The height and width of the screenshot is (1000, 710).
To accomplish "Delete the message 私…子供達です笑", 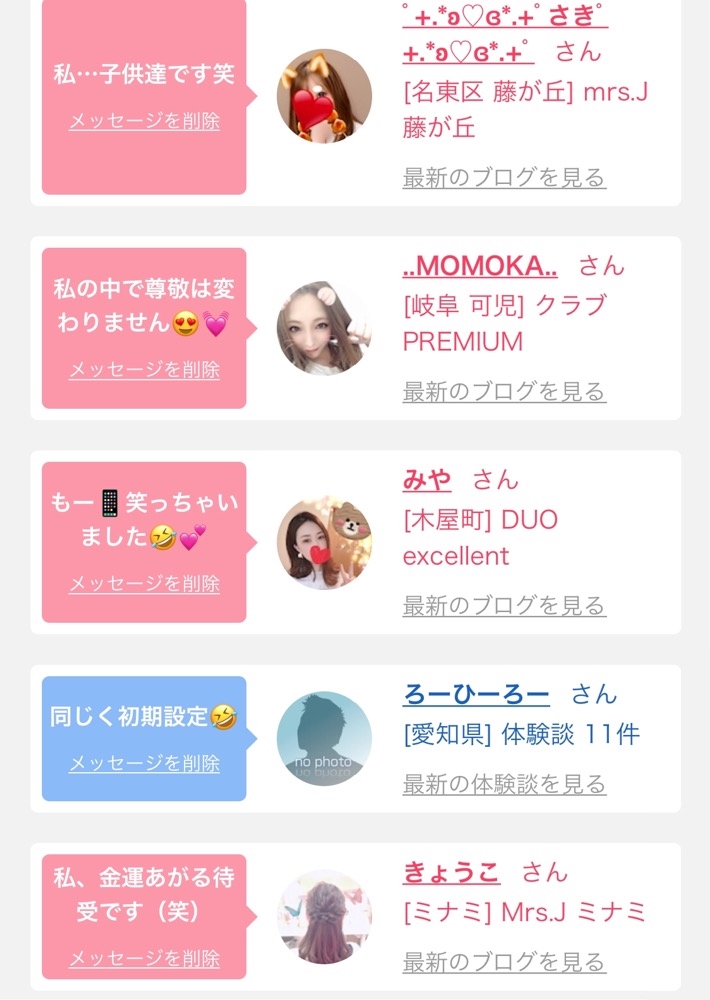I will pos(144,121).
